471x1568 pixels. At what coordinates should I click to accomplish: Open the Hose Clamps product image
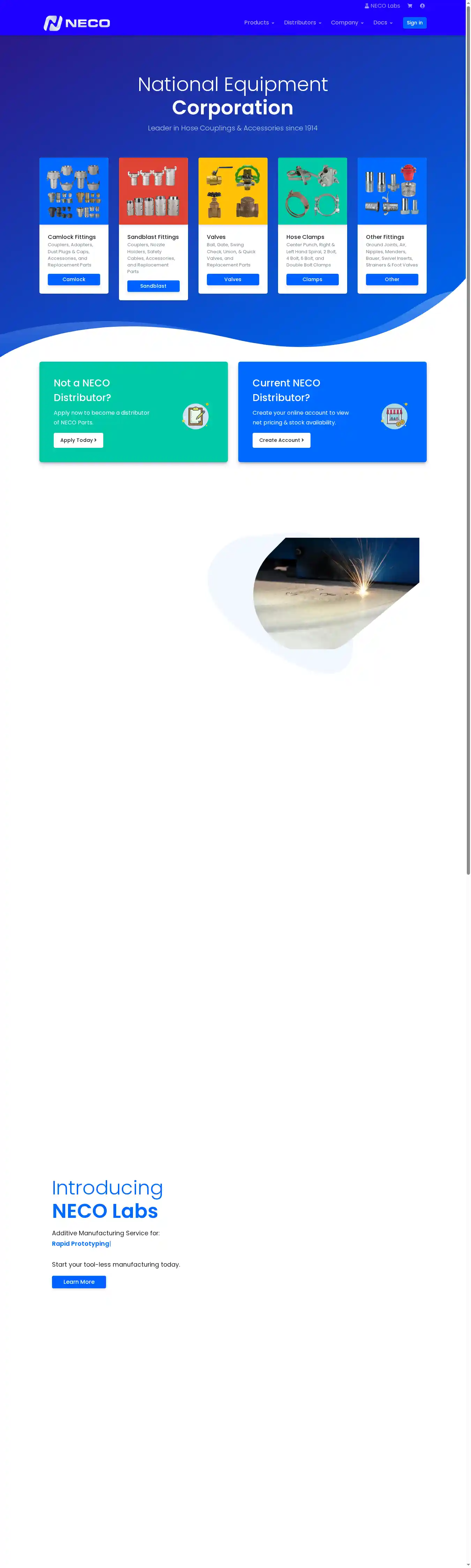click(x=312, y=191)
